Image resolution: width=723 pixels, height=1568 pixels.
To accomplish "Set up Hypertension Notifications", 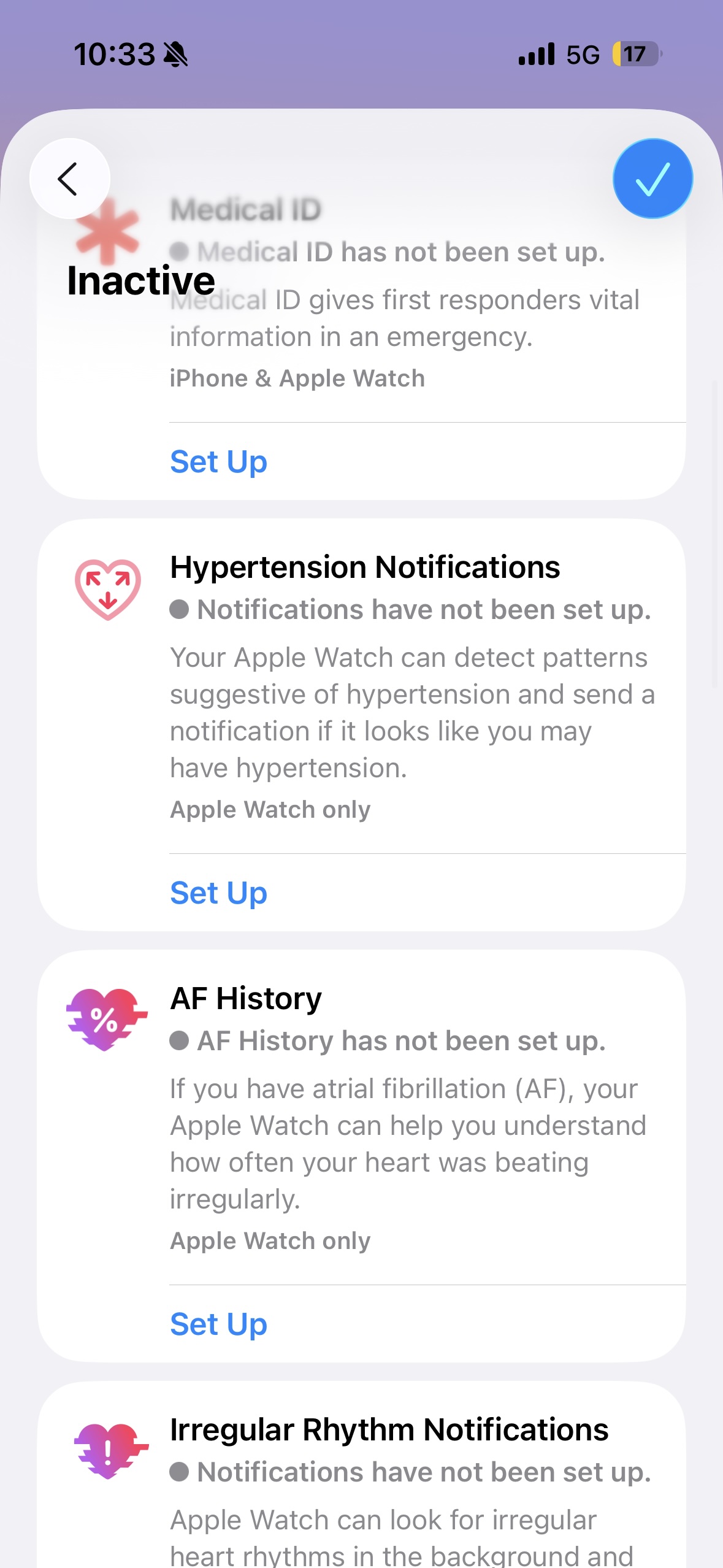I will pyautogui.click(x=218, y=893).
